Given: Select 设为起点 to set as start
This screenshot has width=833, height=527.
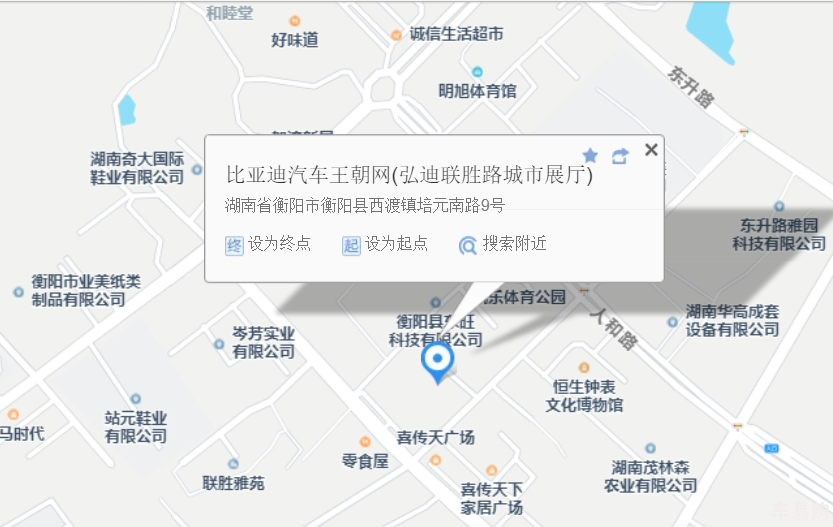Looking at the screenshot, I should [385, 244].
